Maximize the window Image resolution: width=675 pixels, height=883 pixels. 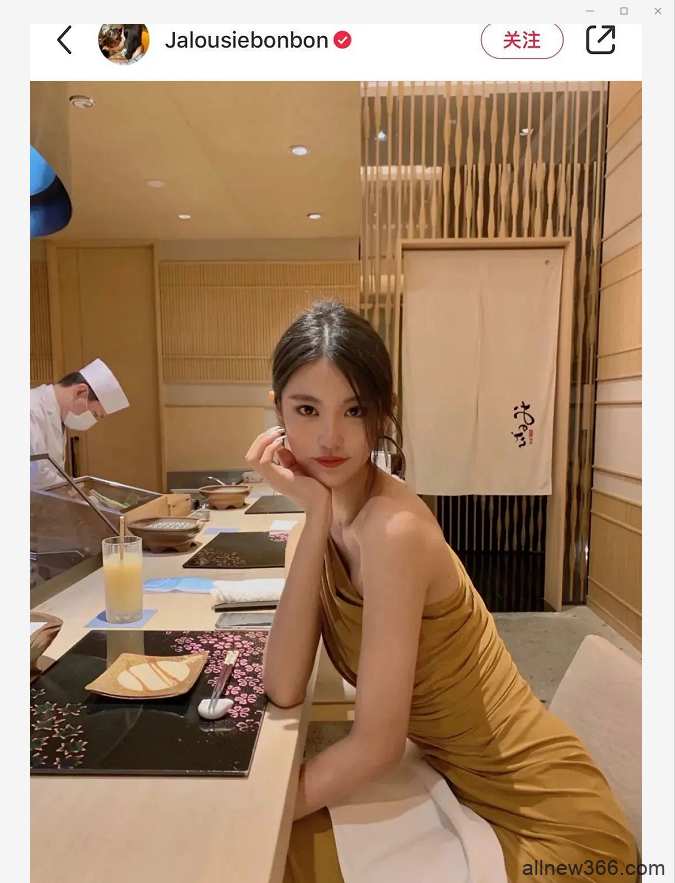624,11
